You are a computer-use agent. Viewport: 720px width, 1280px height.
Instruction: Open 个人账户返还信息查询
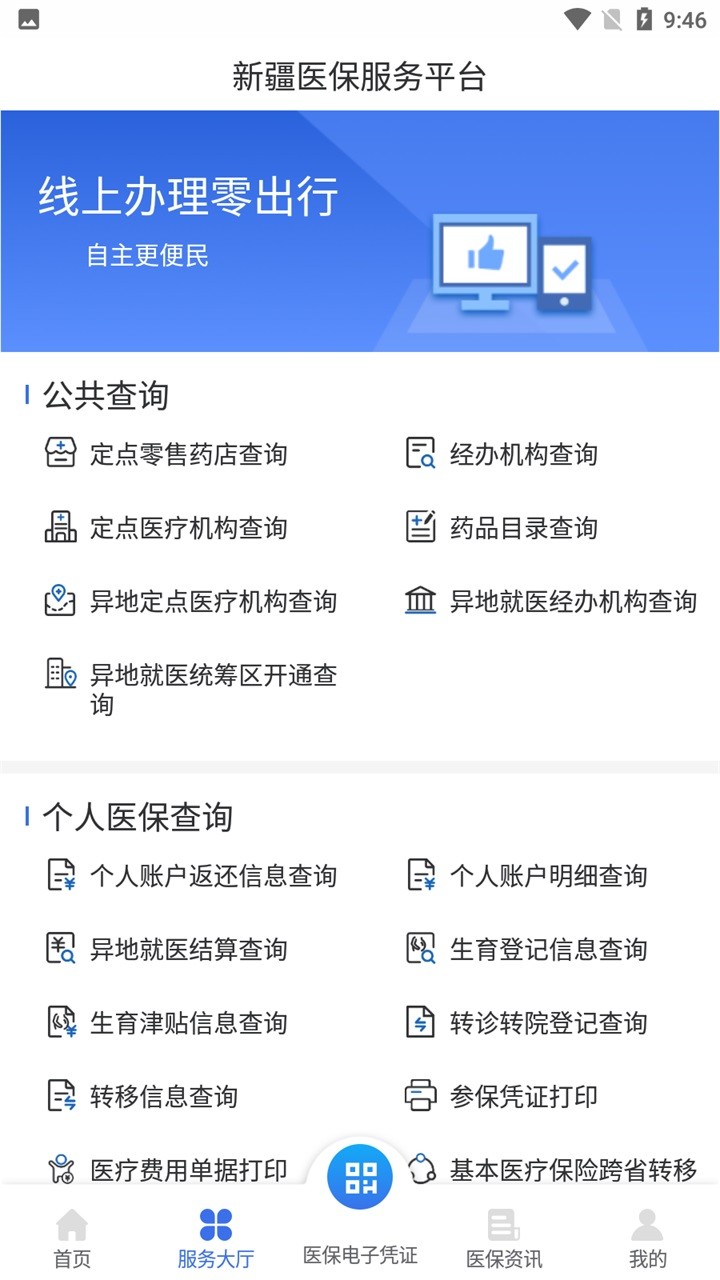(191, 876)
